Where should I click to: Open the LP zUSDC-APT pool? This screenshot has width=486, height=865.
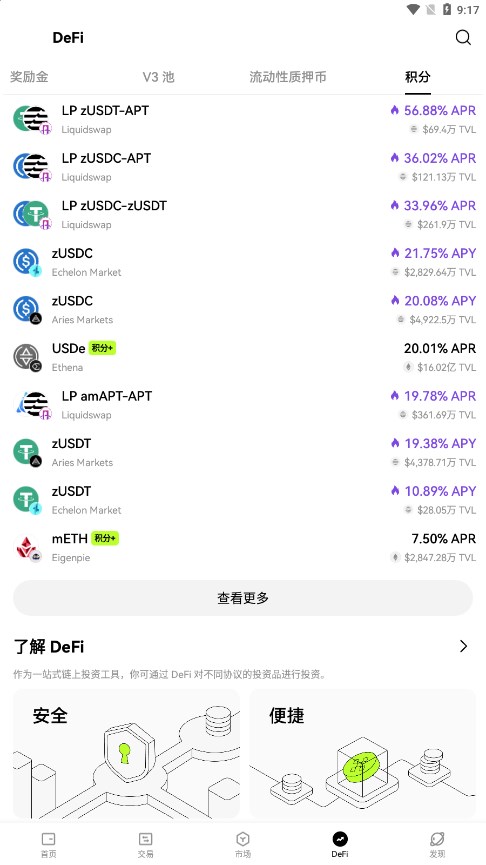tap(243, 167)
